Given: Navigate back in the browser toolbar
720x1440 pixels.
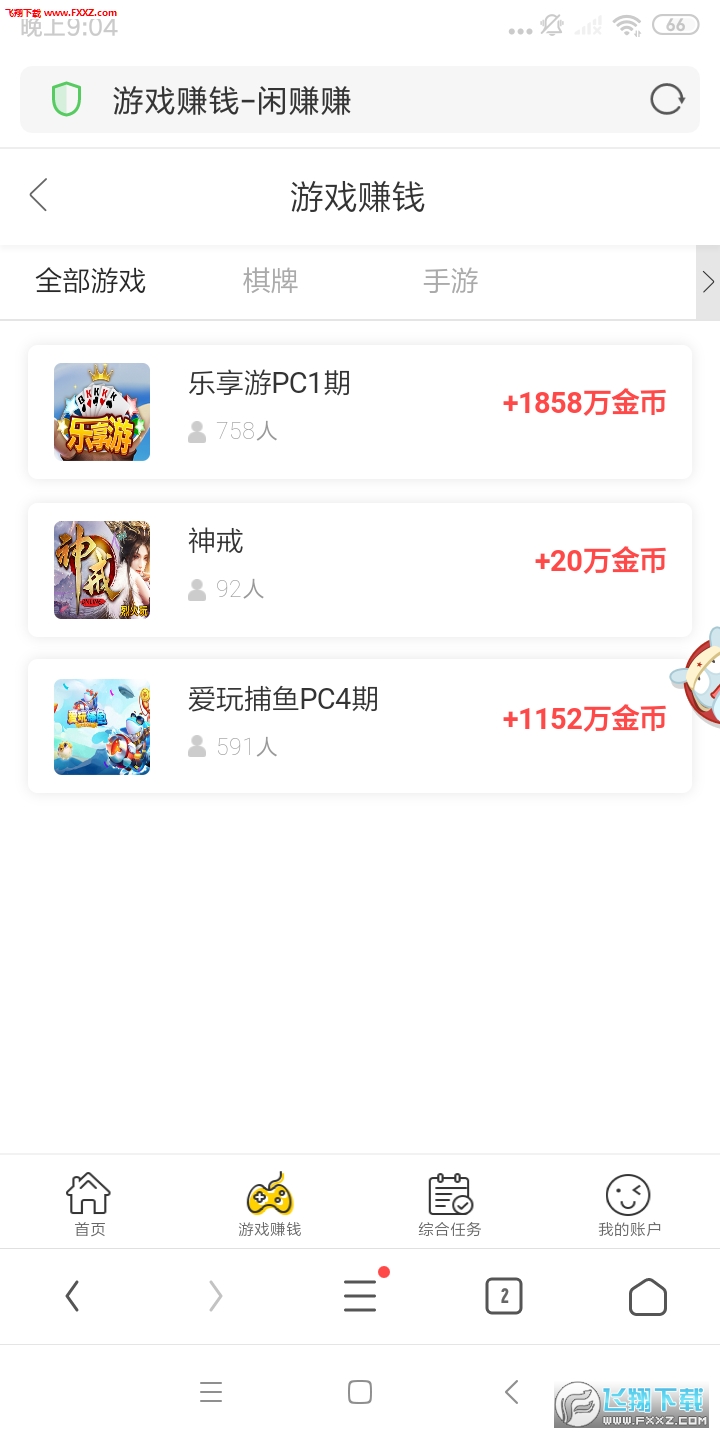Looking at the screenshot, I should [x=72, y=1296].
